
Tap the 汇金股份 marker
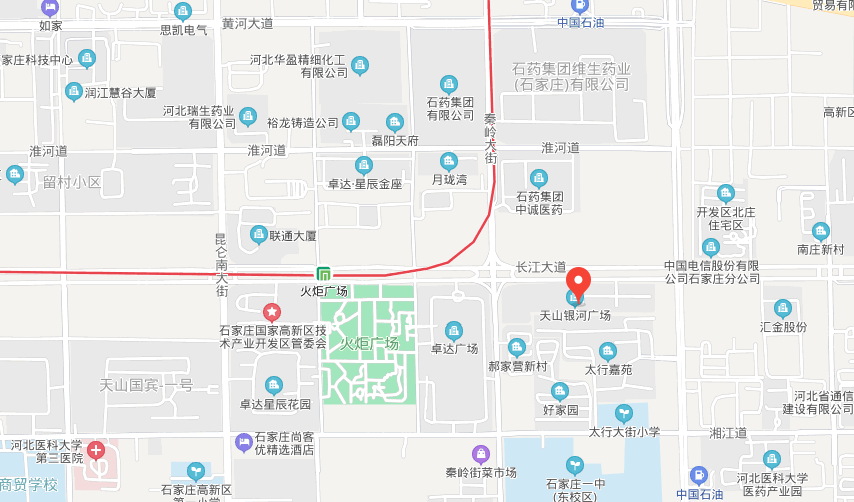point(783,308)
